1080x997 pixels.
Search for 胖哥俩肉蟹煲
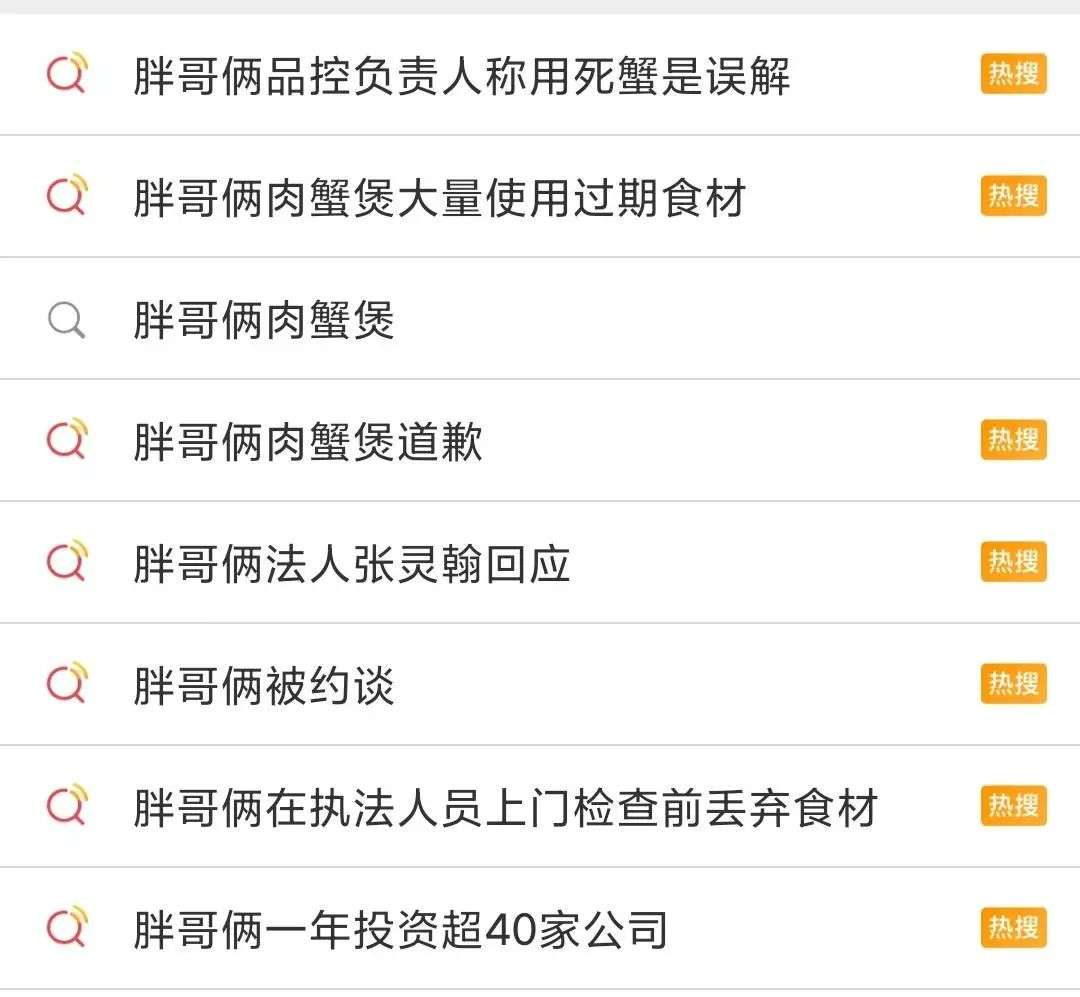tap(264, 321)
